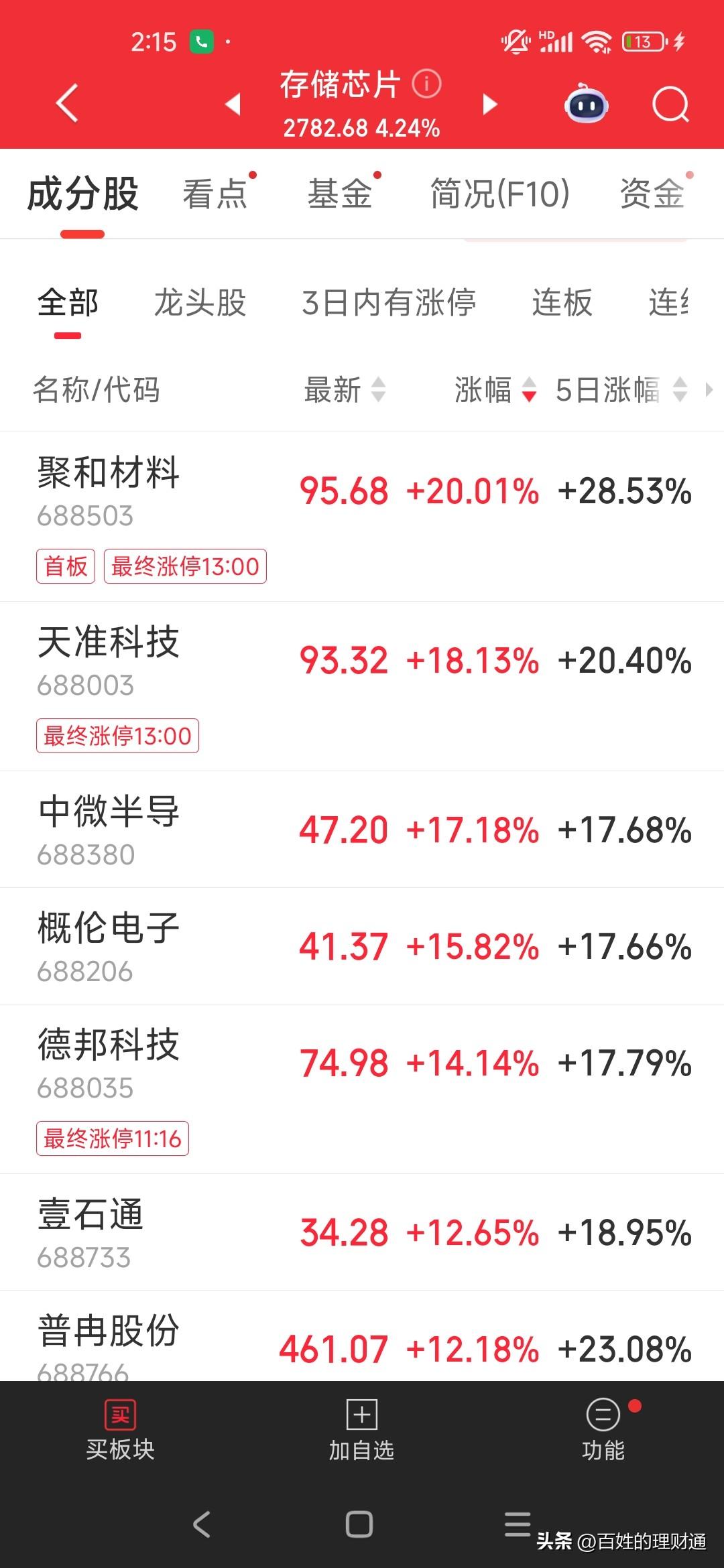Open the robot assistant icon

click(x=587, y=104)
